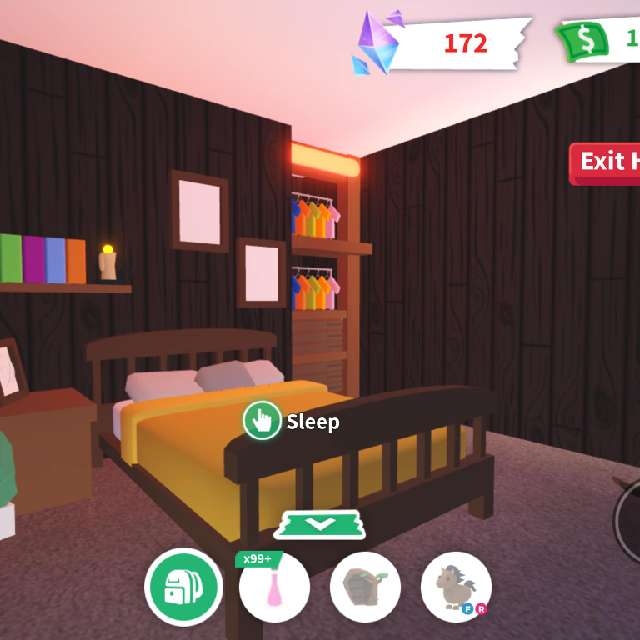This screenshot has width=640, height=640.
Task: Select the brown rock item slot
Action: 365,588
